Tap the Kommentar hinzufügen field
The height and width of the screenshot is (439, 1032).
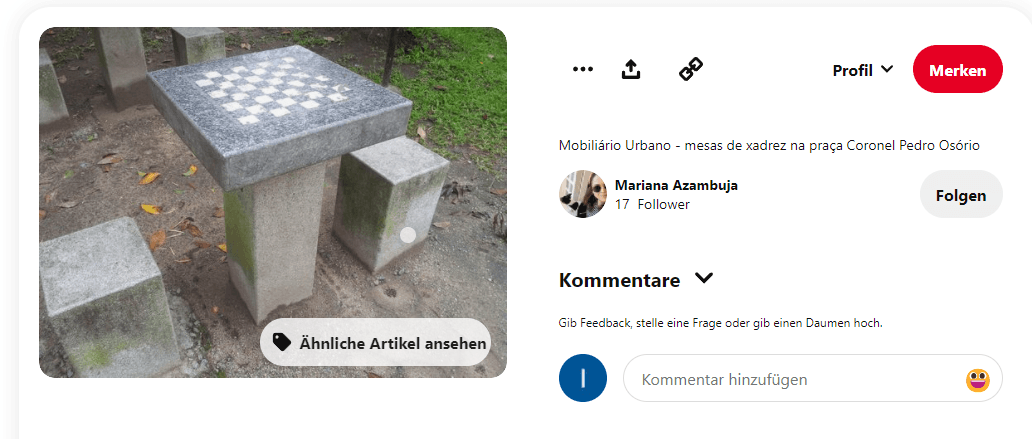[x=790, y=380]
